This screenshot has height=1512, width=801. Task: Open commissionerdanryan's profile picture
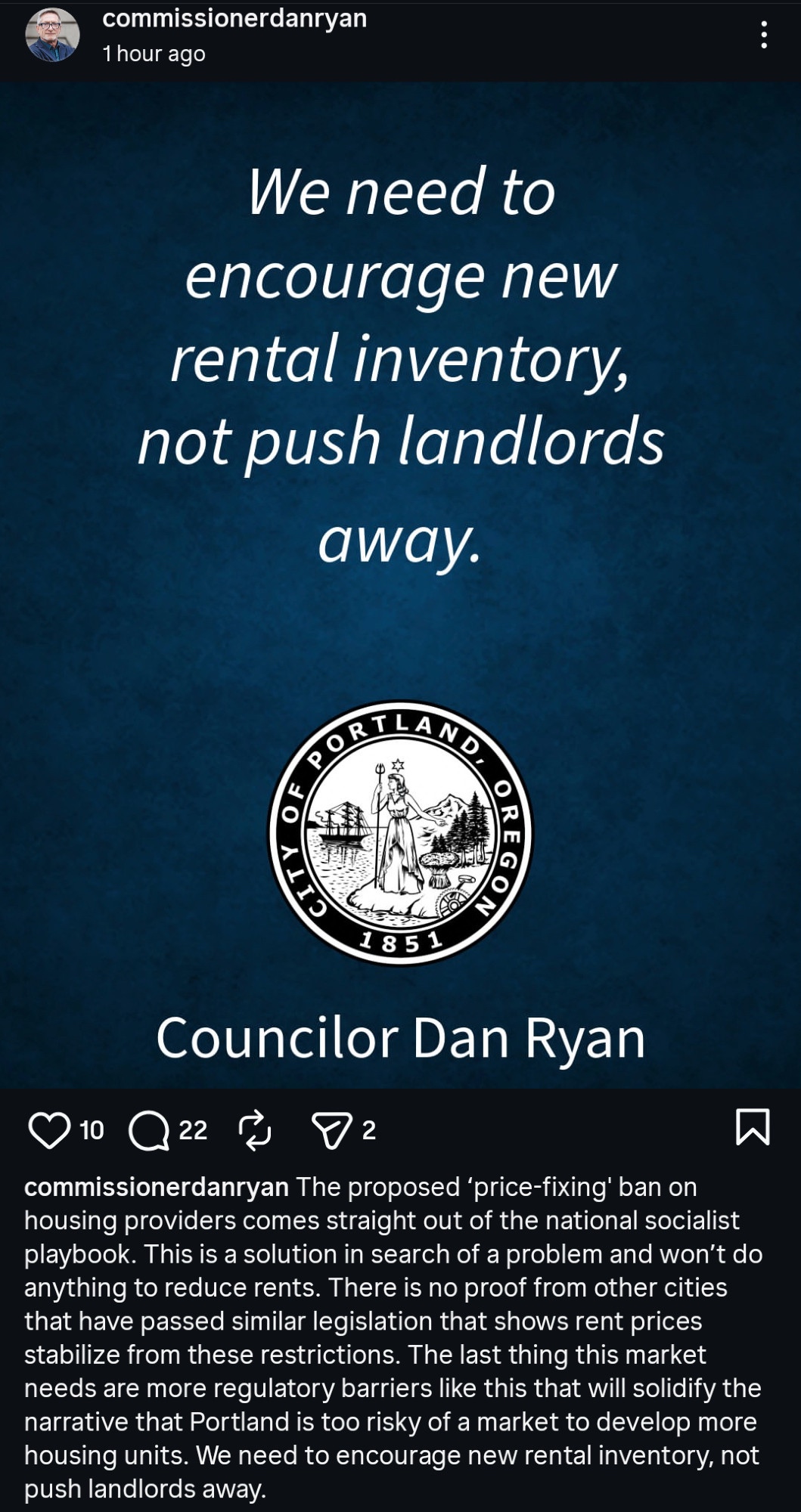pyautogui.click(x=52, y=35)
